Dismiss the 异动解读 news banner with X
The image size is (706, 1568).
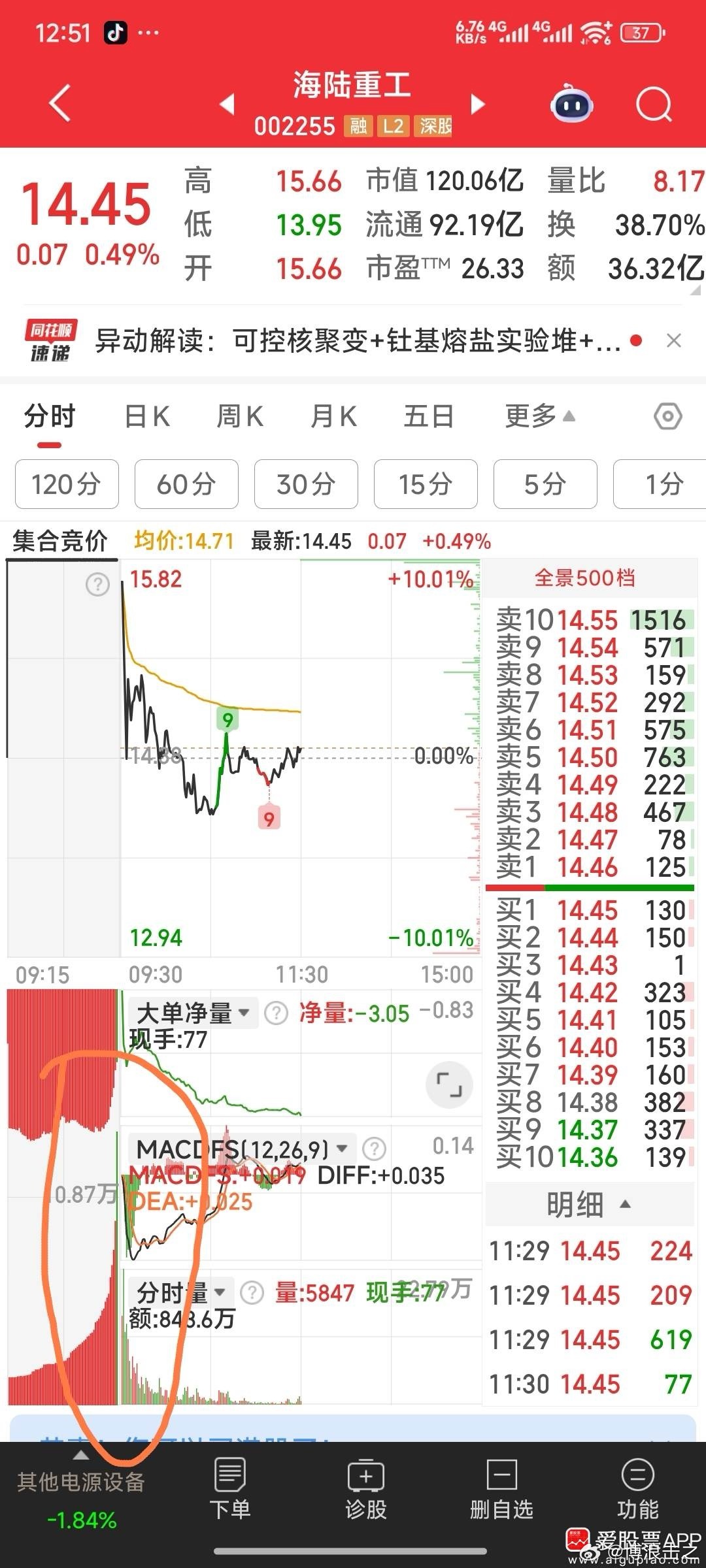(x=675, y=340)
